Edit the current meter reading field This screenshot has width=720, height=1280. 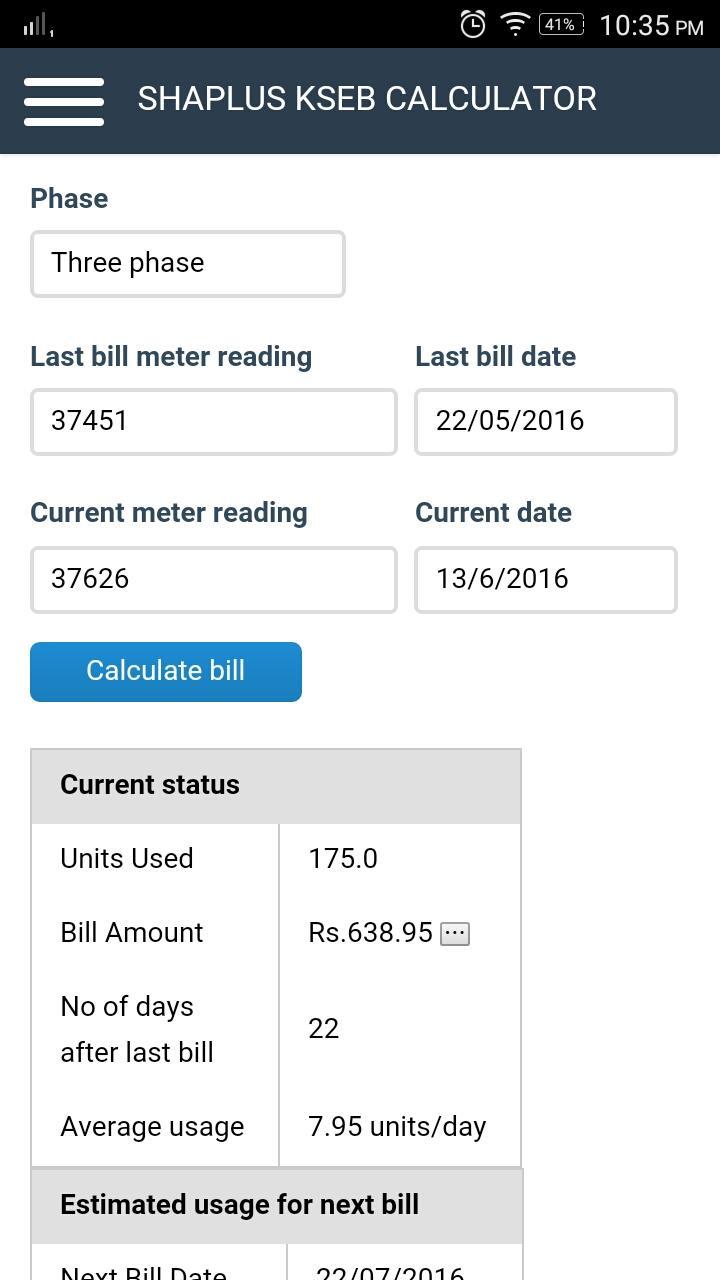pos(213,580)
